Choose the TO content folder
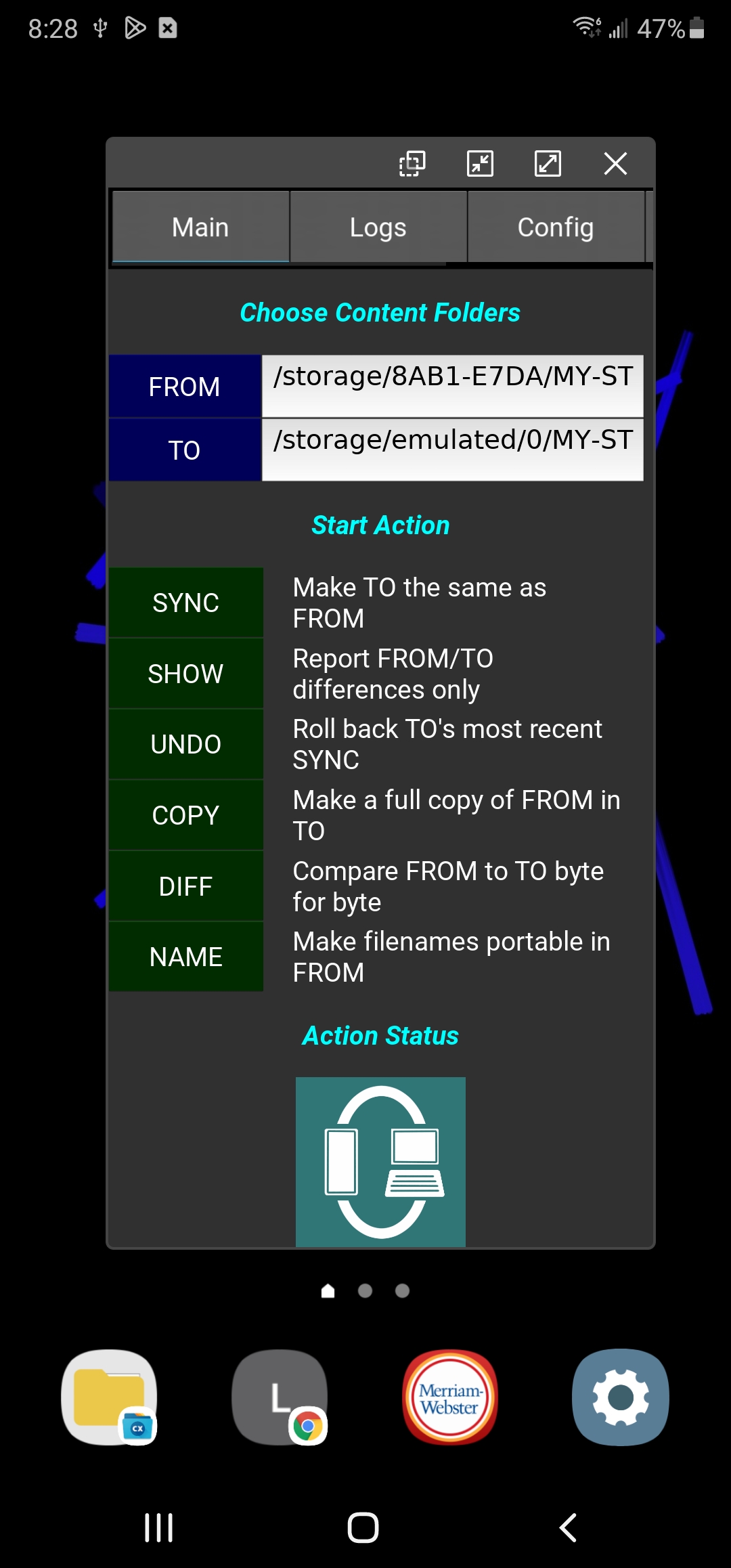Viewport: 731px width, 1568px height. (185, 450)
